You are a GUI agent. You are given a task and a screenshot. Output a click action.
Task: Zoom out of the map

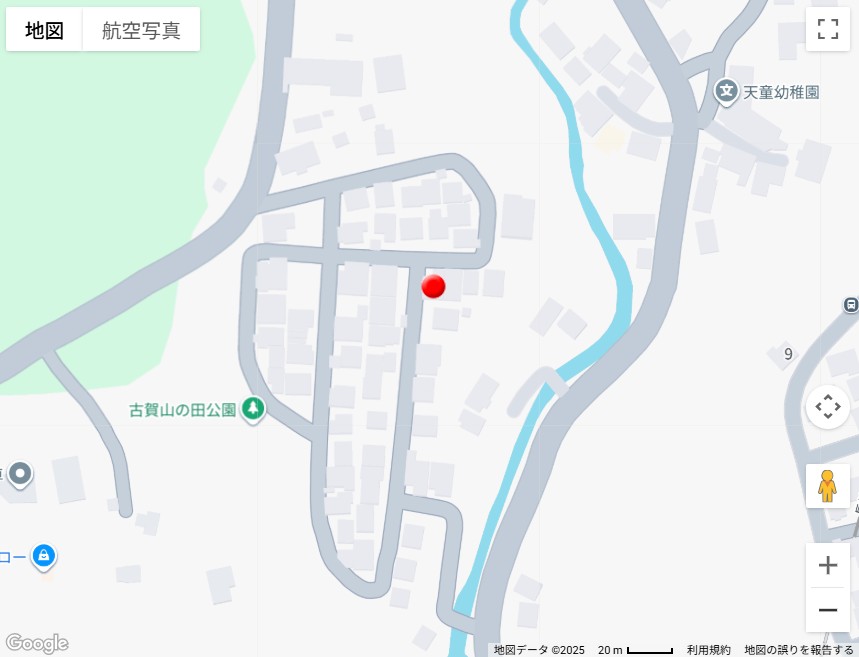827,610
